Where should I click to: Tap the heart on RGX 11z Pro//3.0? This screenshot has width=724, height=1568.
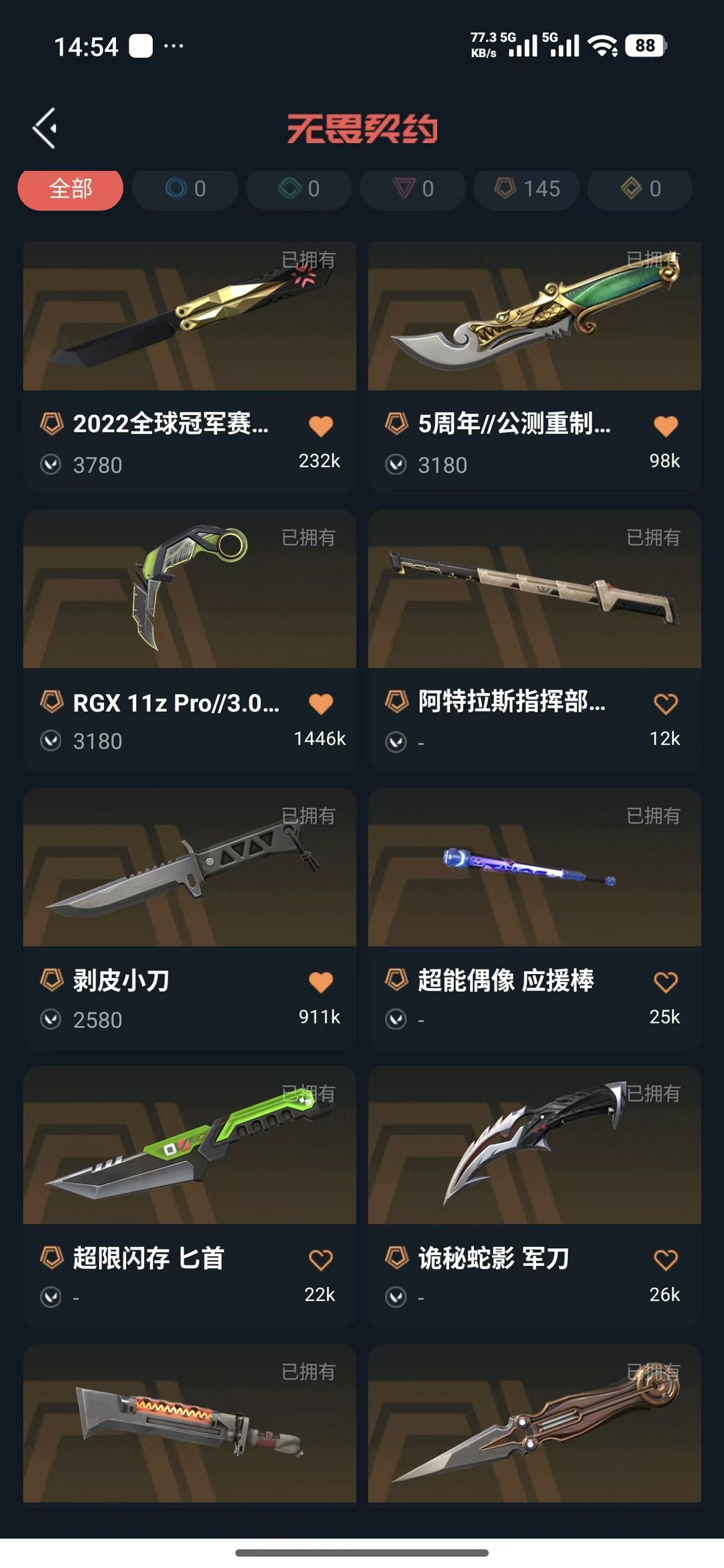point(320,704)
